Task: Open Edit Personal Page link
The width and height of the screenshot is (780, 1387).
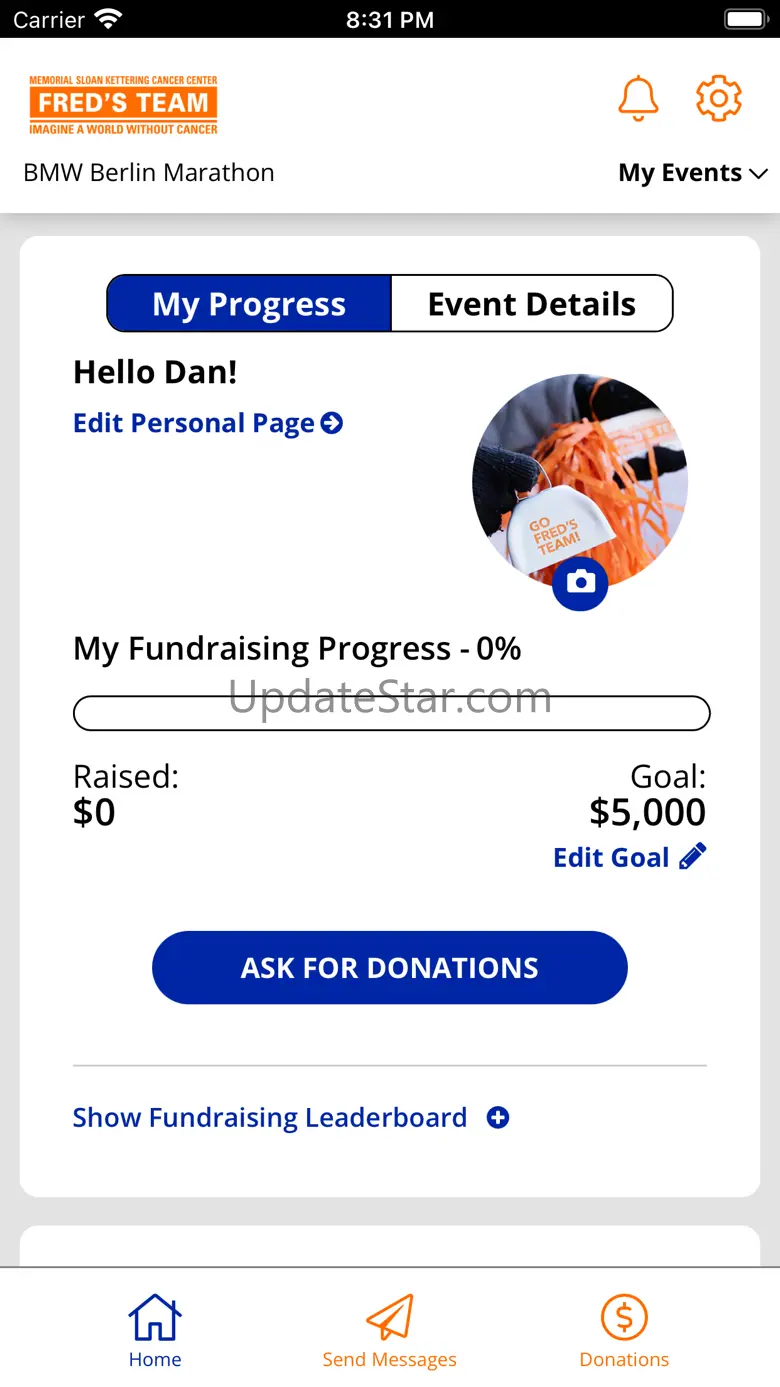Action: pos(208,423)
